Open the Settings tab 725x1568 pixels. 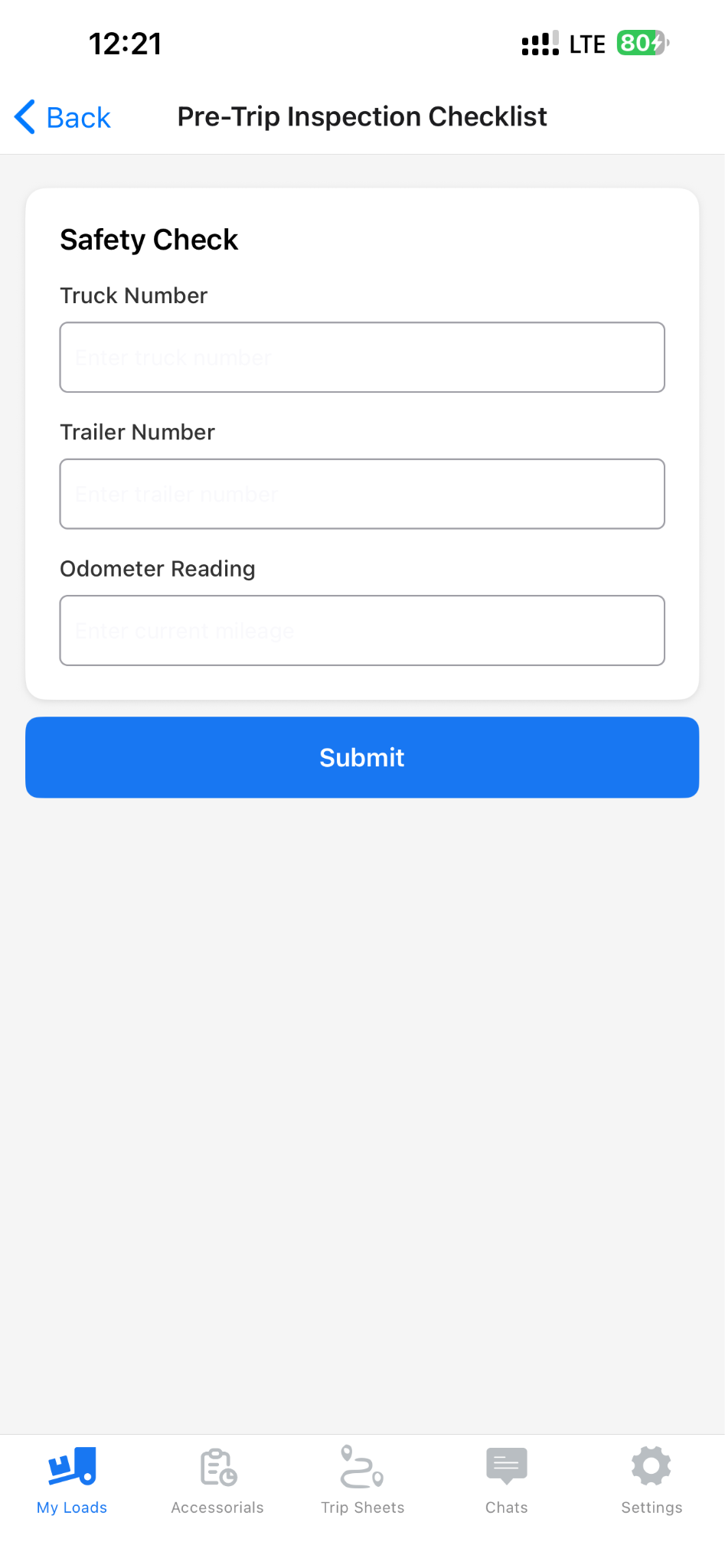point(652,1481)
